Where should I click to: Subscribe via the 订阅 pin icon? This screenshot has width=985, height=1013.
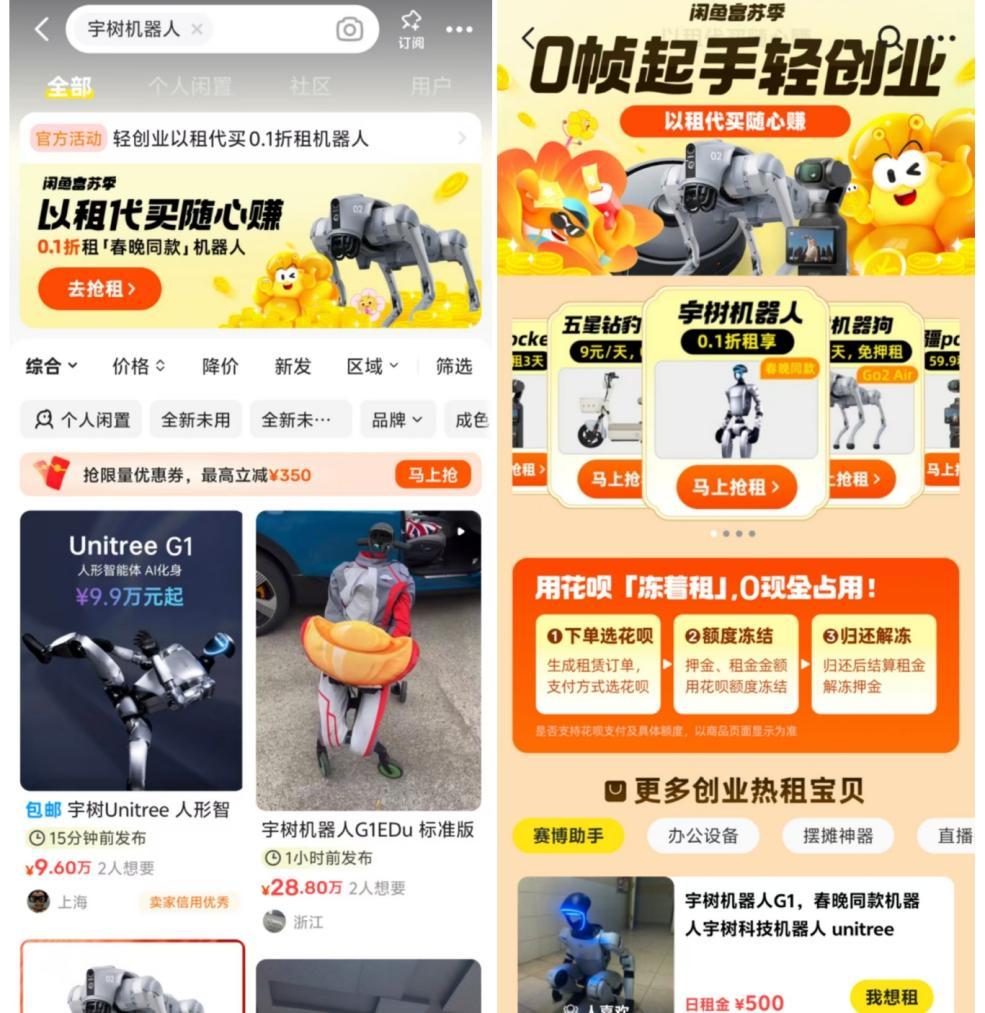[x=411, y=29]
